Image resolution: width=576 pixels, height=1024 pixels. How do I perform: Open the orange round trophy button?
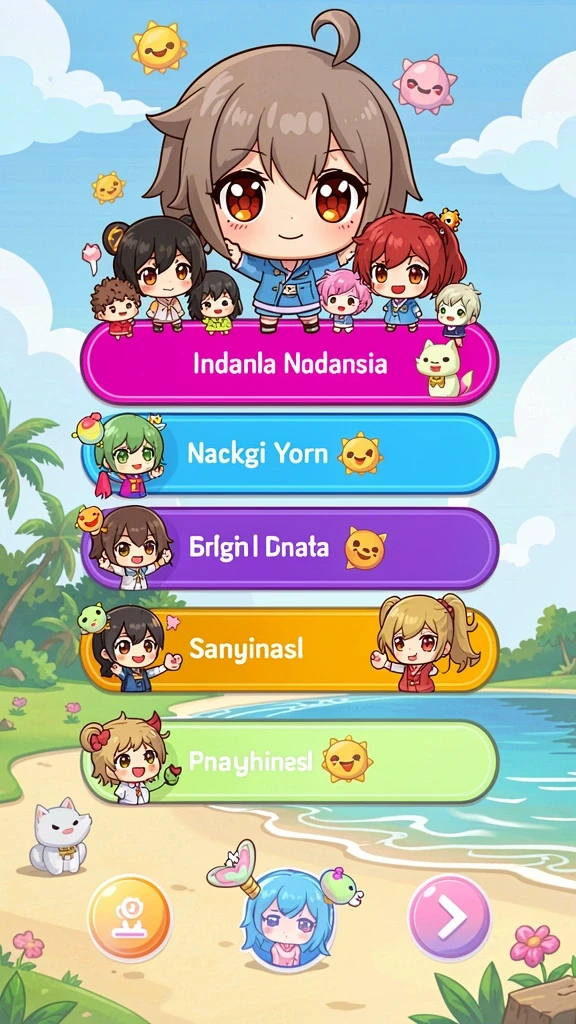(x=130, y=919)
